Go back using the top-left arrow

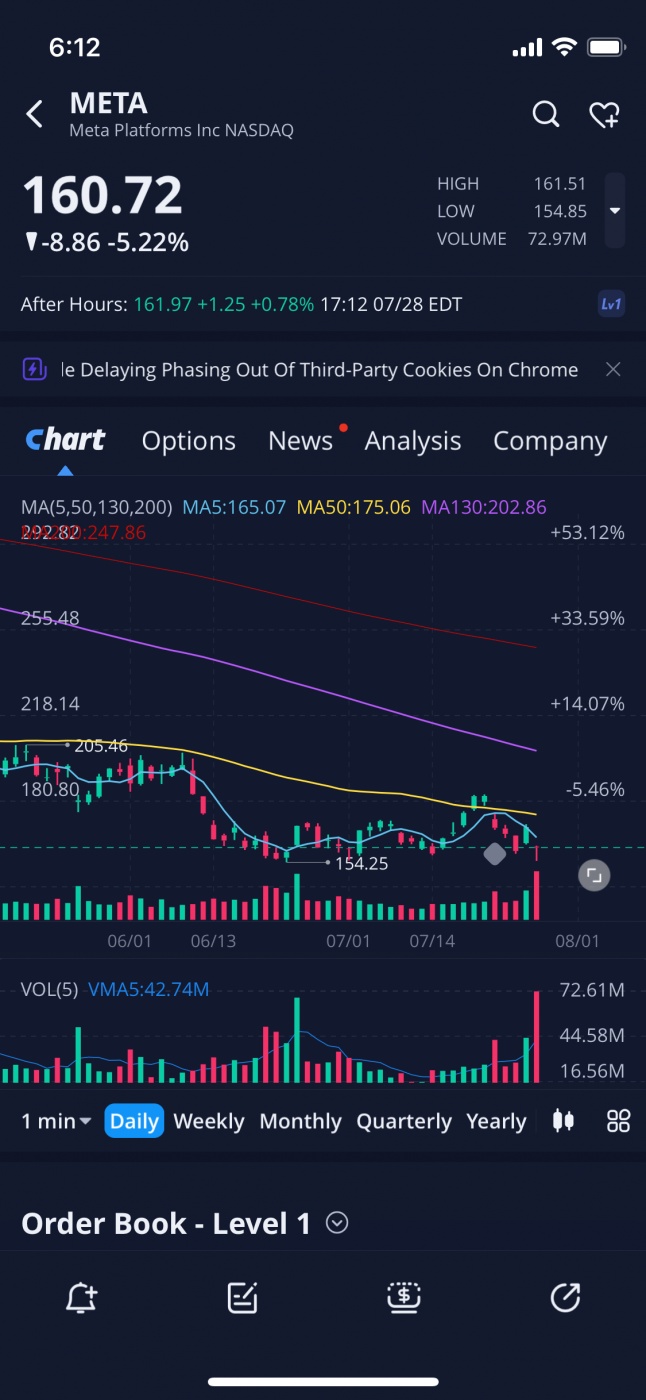point(34,114)
